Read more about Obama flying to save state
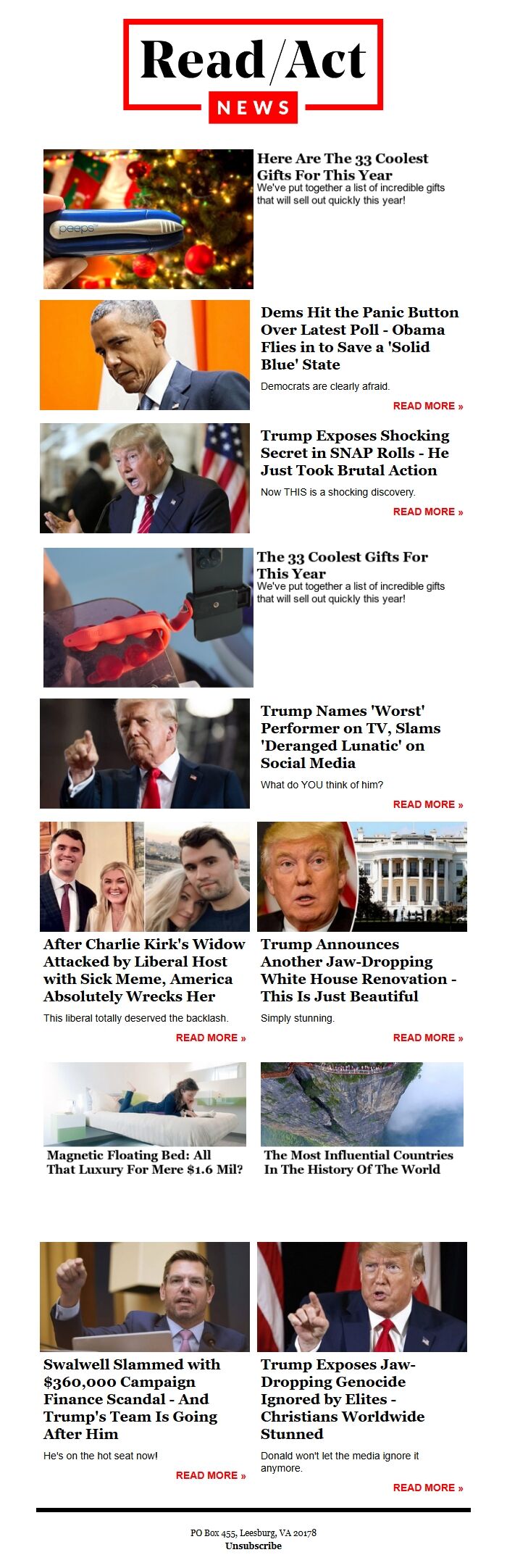Viewport: 507px width, 1568px height. [x=427, y=406]
